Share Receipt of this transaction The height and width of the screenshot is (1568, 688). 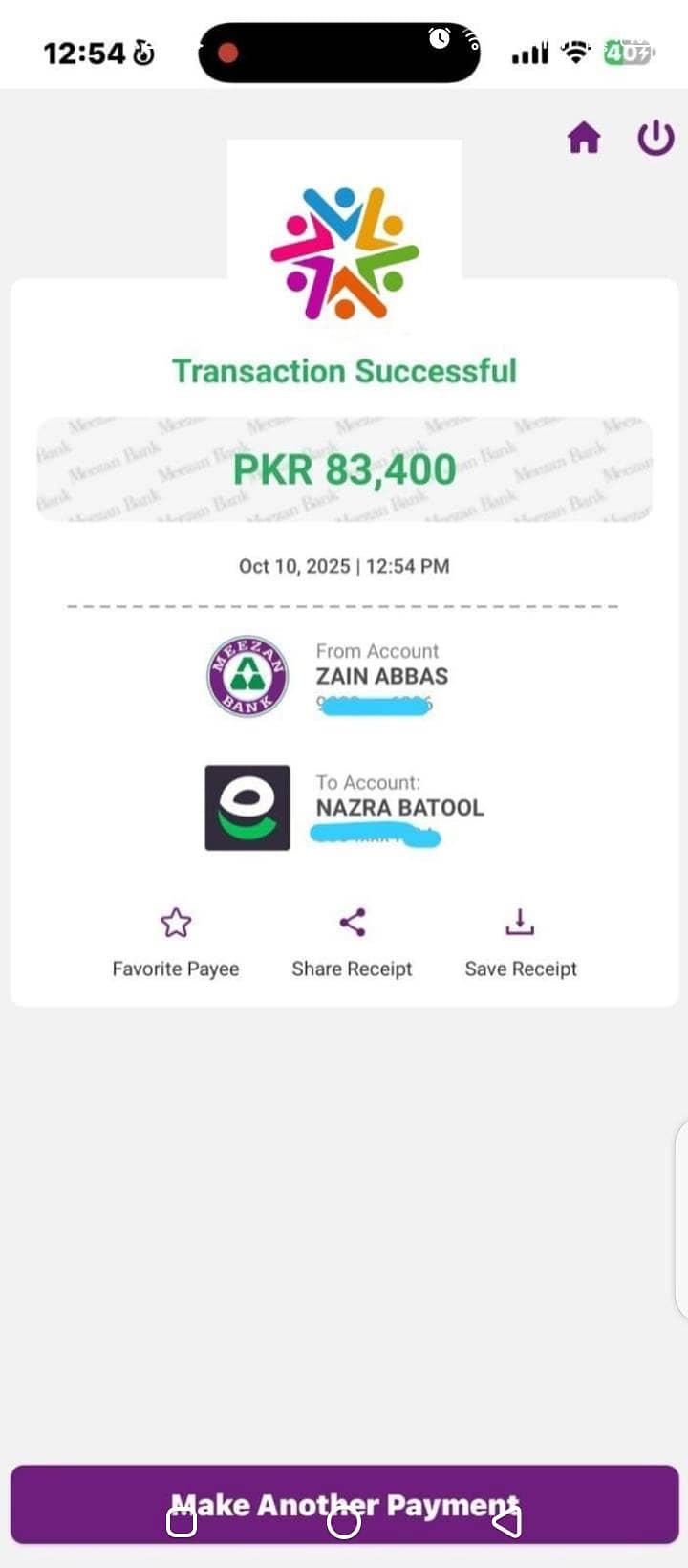click(352, 943)
